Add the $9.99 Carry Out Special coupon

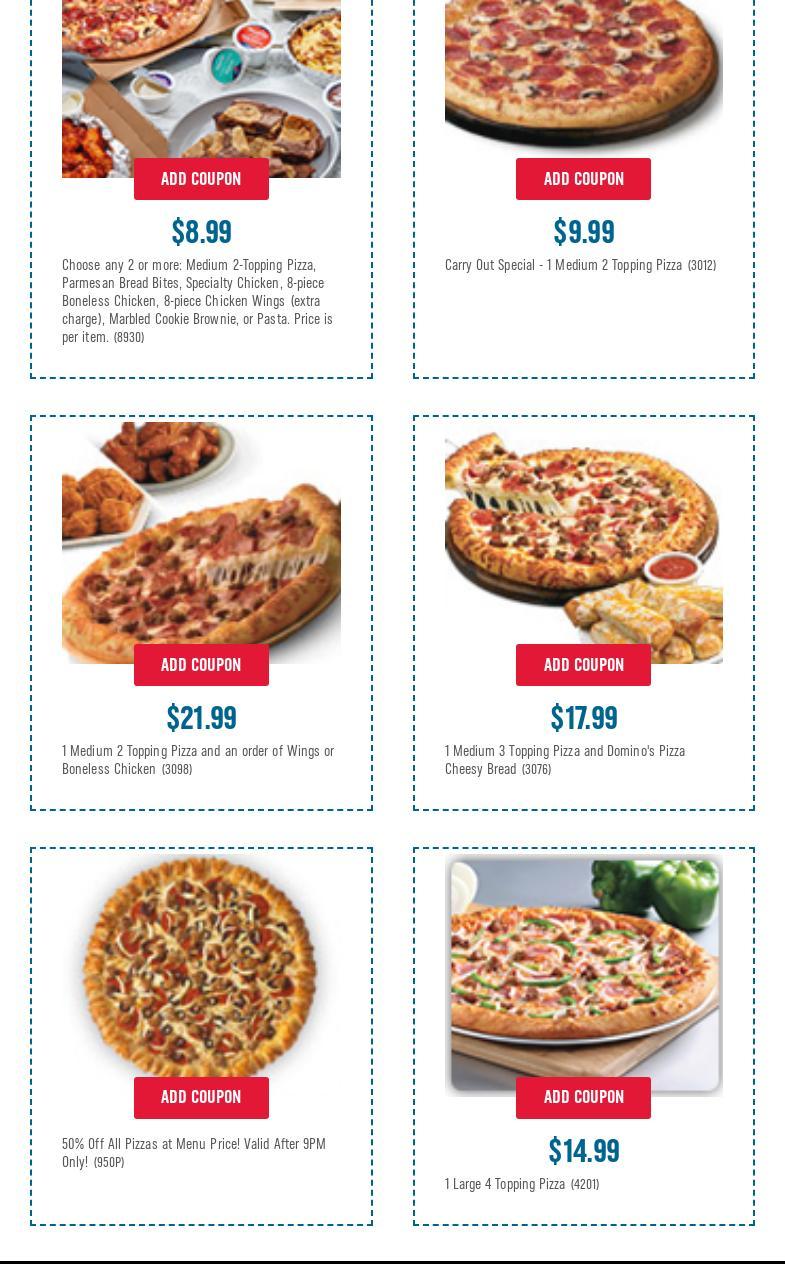(x=583, y=179)
